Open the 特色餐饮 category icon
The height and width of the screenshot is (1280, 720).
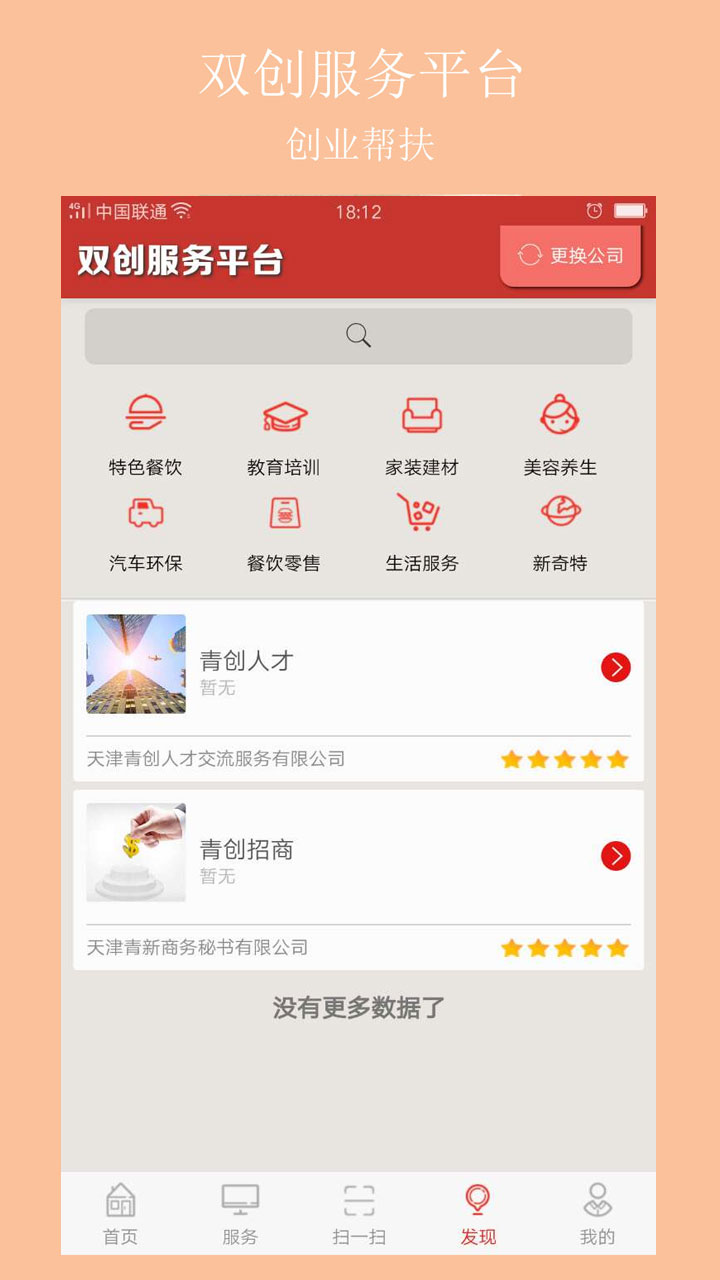[146, 413]
